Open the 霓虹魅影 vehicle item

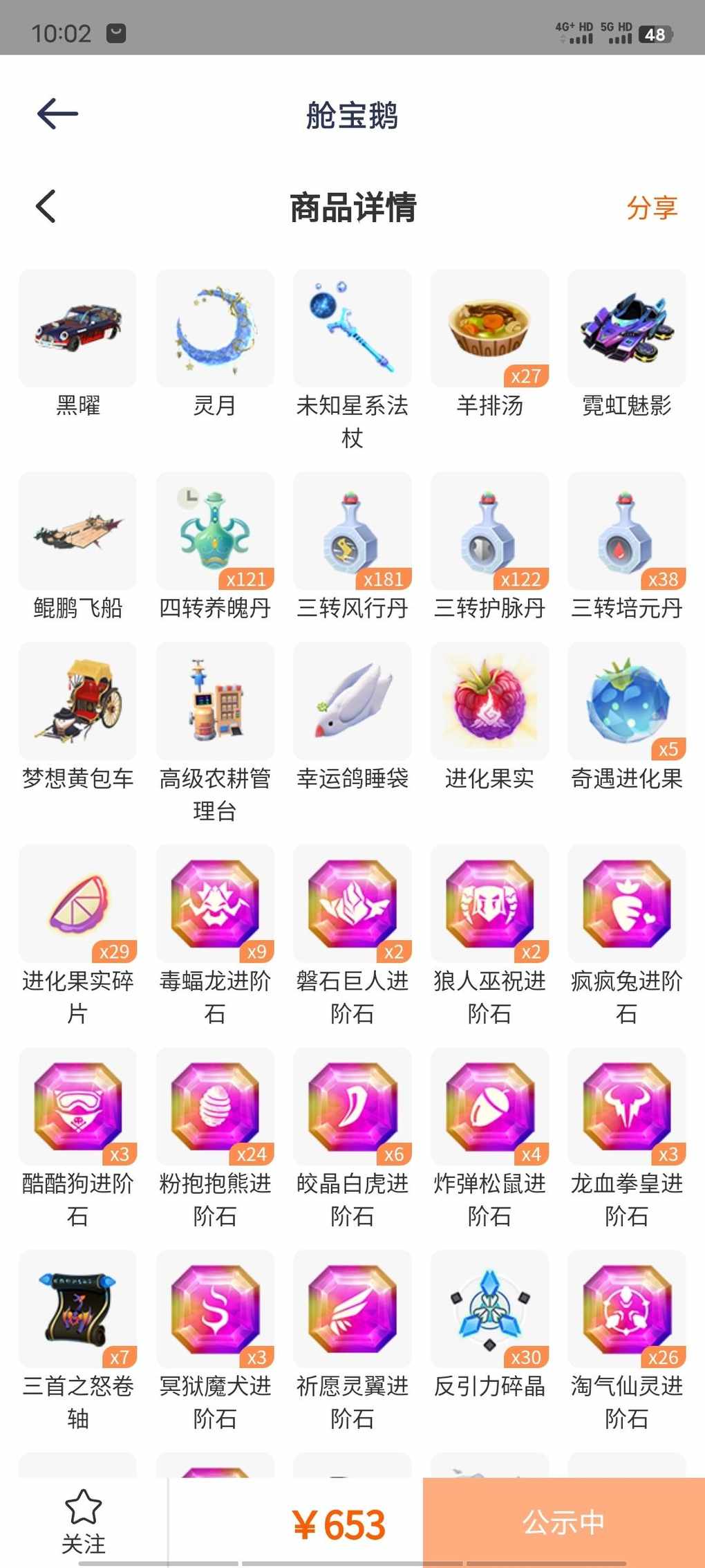626,329
